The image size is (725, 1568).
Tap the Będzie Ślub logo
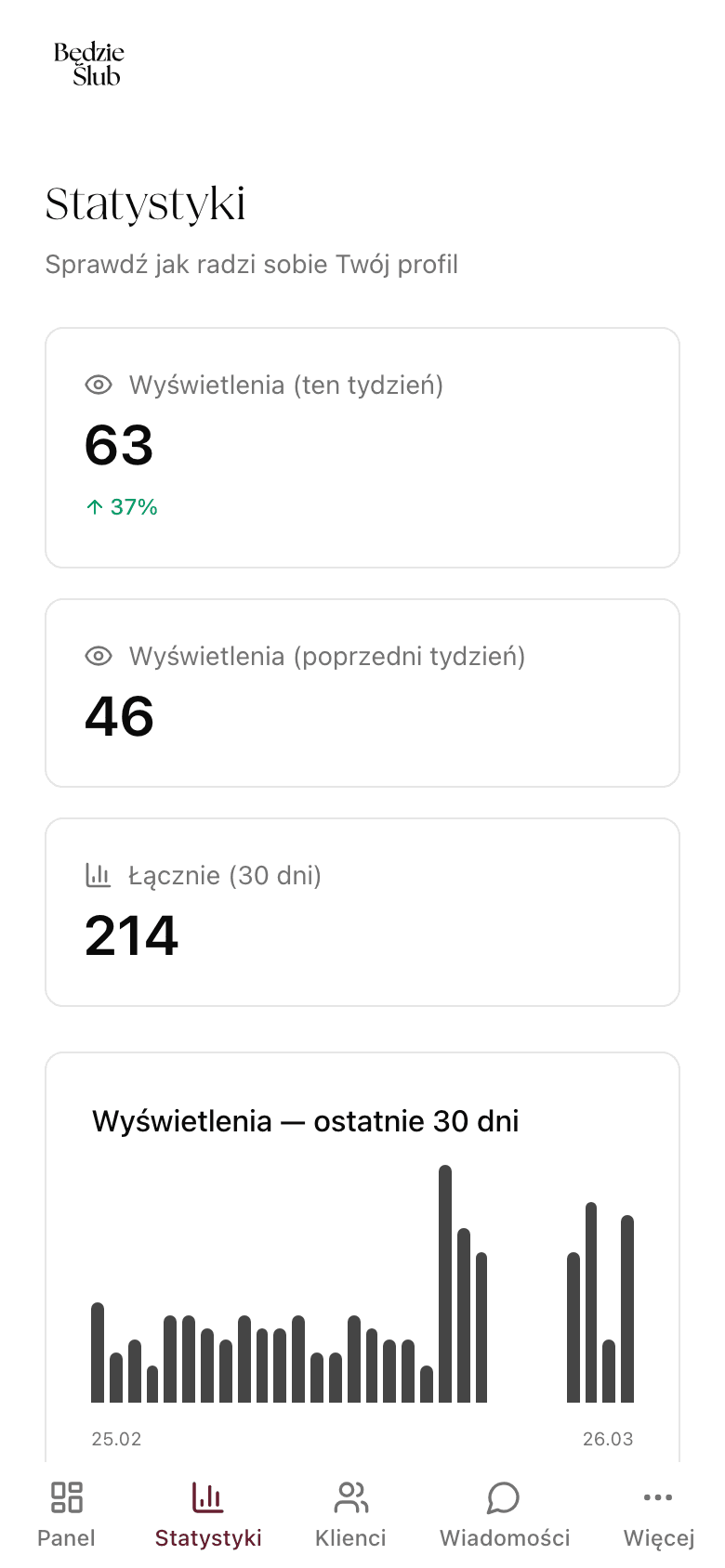pos(90,62)
